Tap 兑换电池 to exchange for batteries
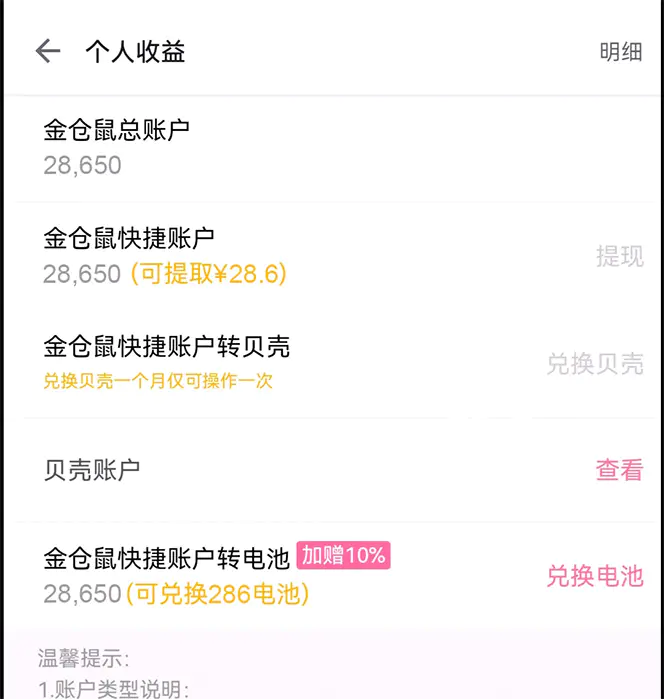This screenshot has width=664, height=699. [x=594, y=576]
